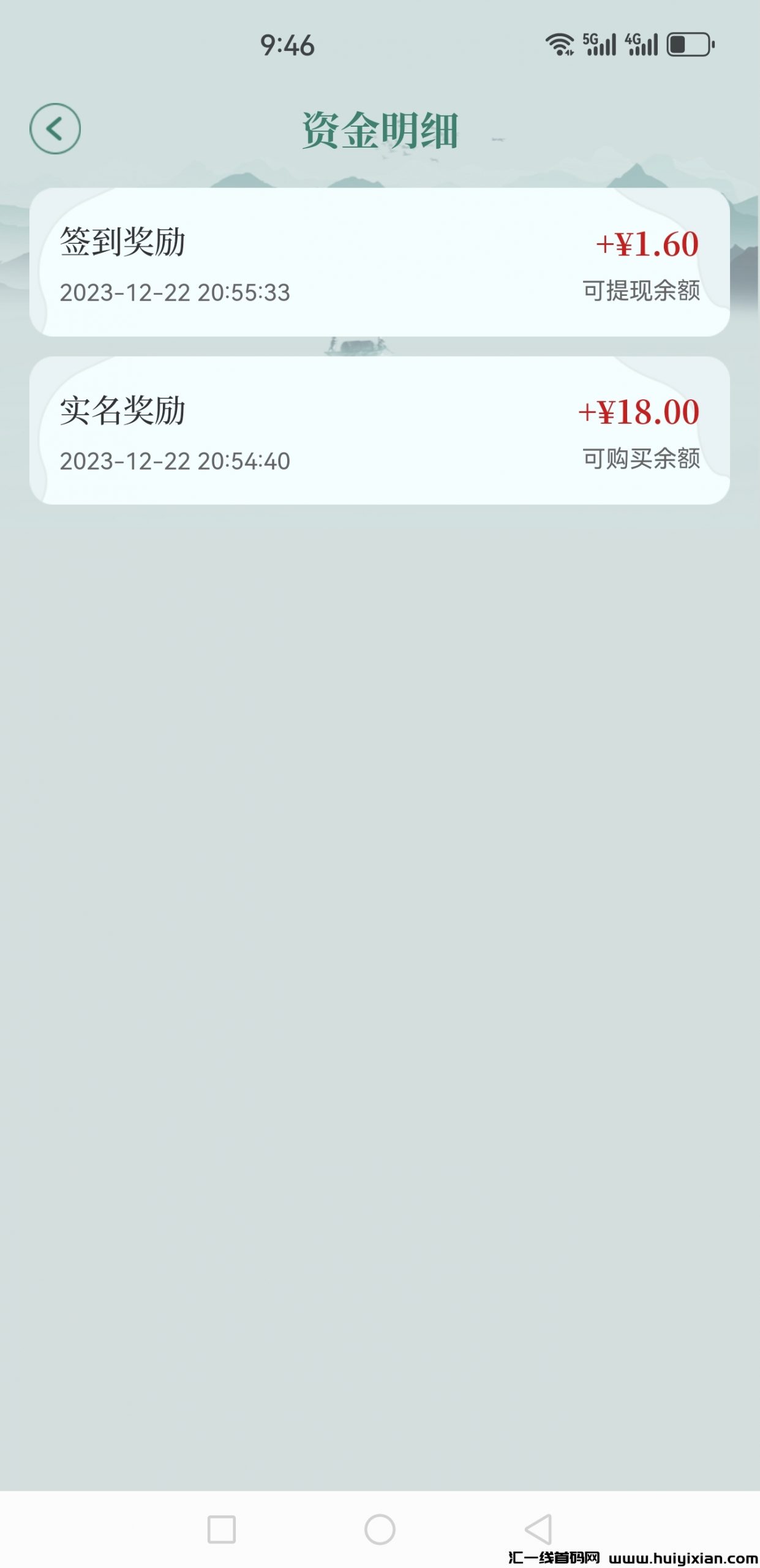Tap the system home button

tap(380, 1529)
